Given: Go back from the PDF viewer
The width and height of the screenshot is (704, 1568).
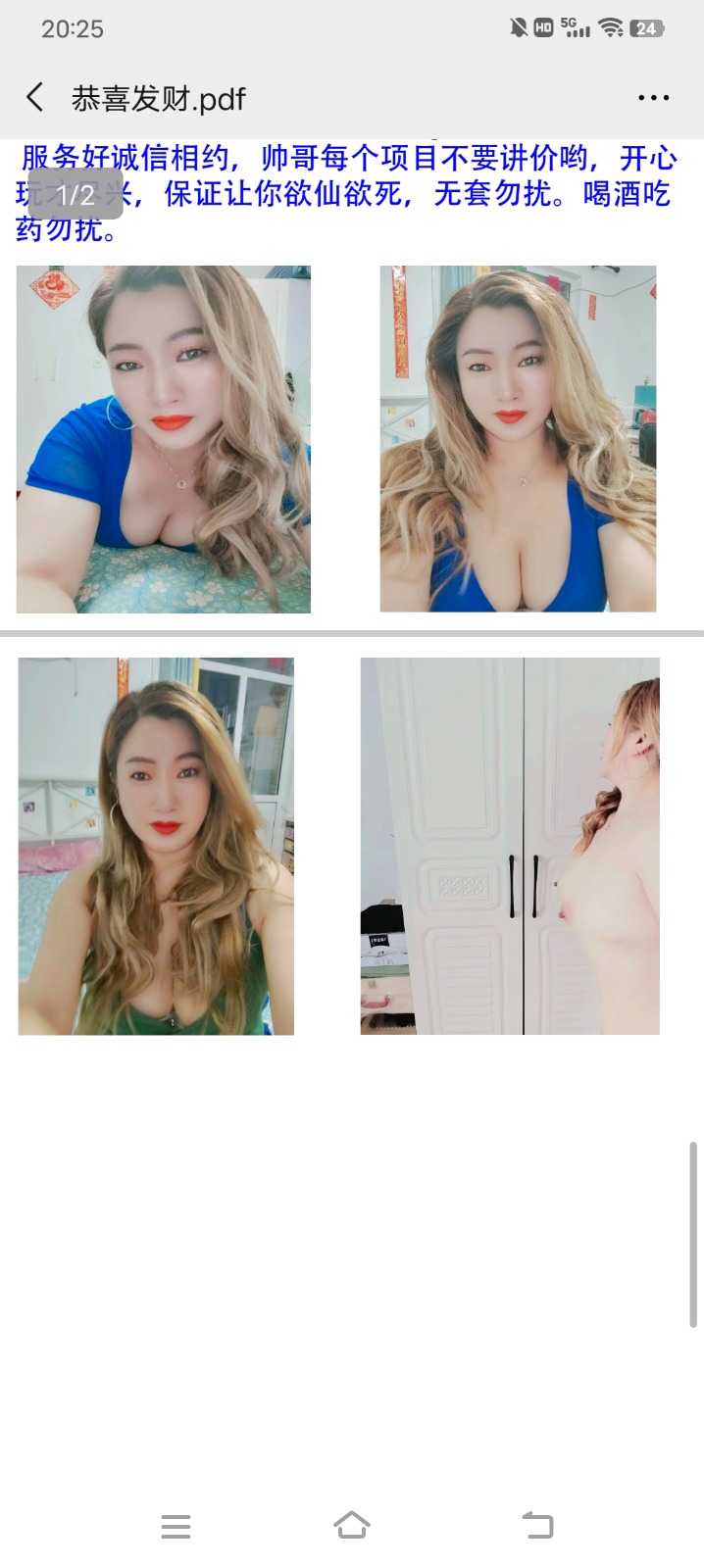Looking at the screenshot, I should point(35,97).
